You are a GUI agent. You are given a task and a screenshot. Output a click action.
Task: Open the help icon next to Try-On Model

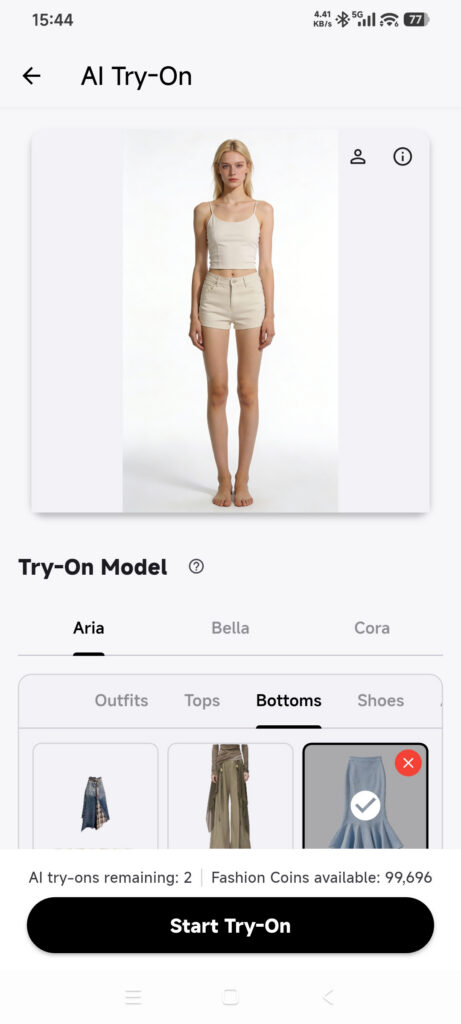[196, 566]
